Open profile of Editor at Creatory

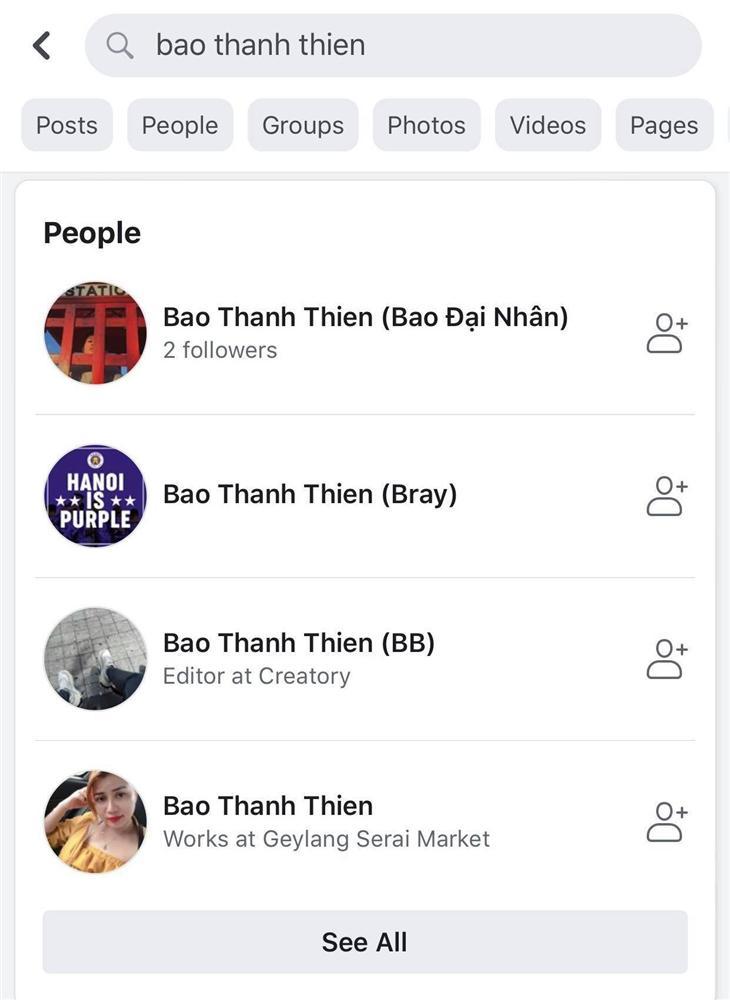[257, 676]
